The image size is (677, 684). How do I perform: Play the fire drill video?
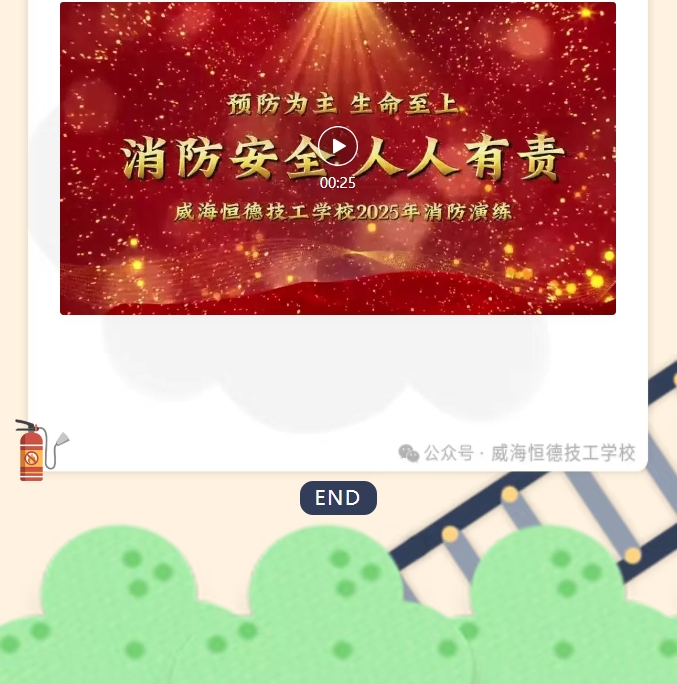[x=338, y=147]
